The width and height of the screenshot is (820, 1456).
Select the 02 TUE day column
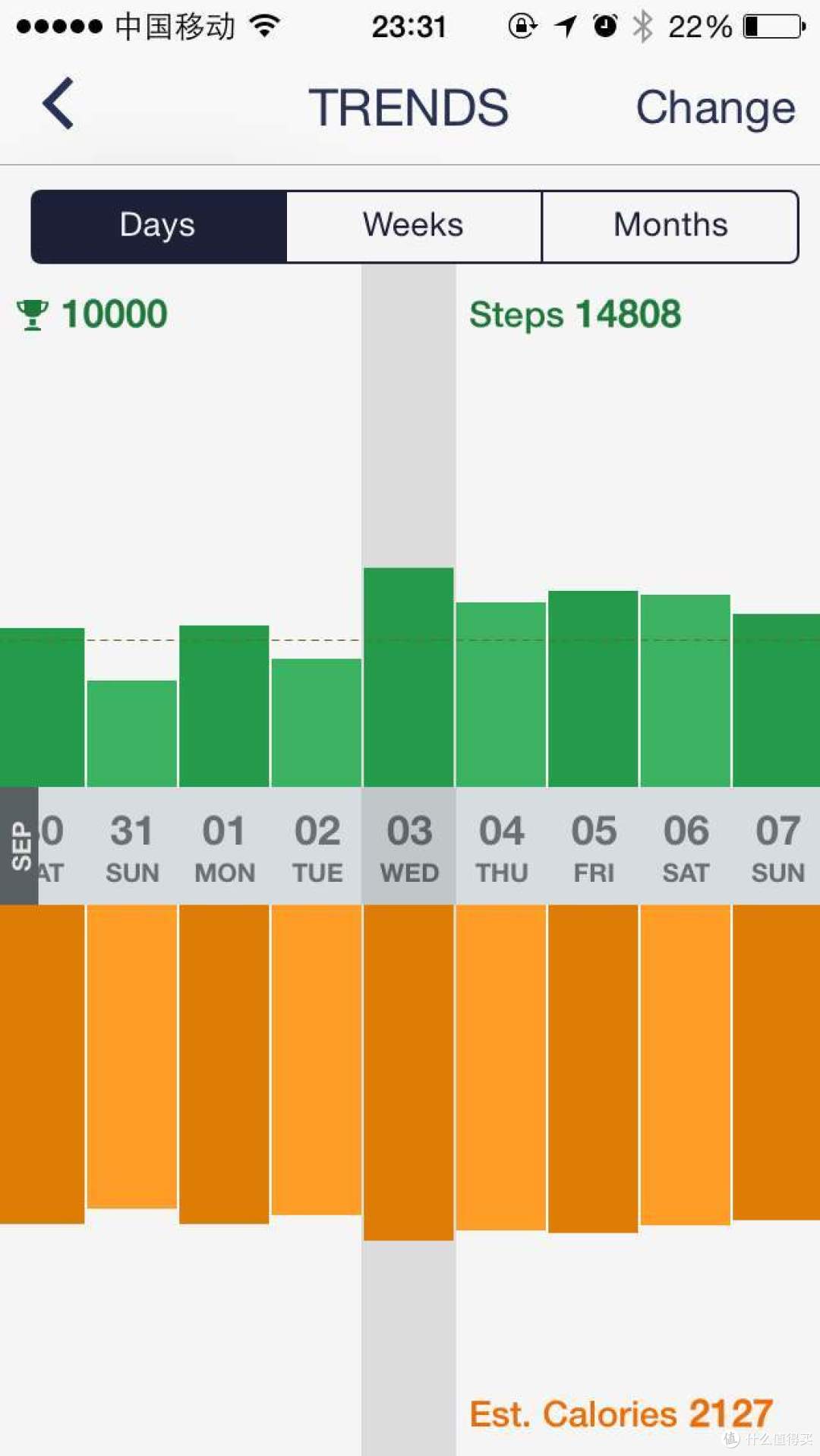coord(317,846)
